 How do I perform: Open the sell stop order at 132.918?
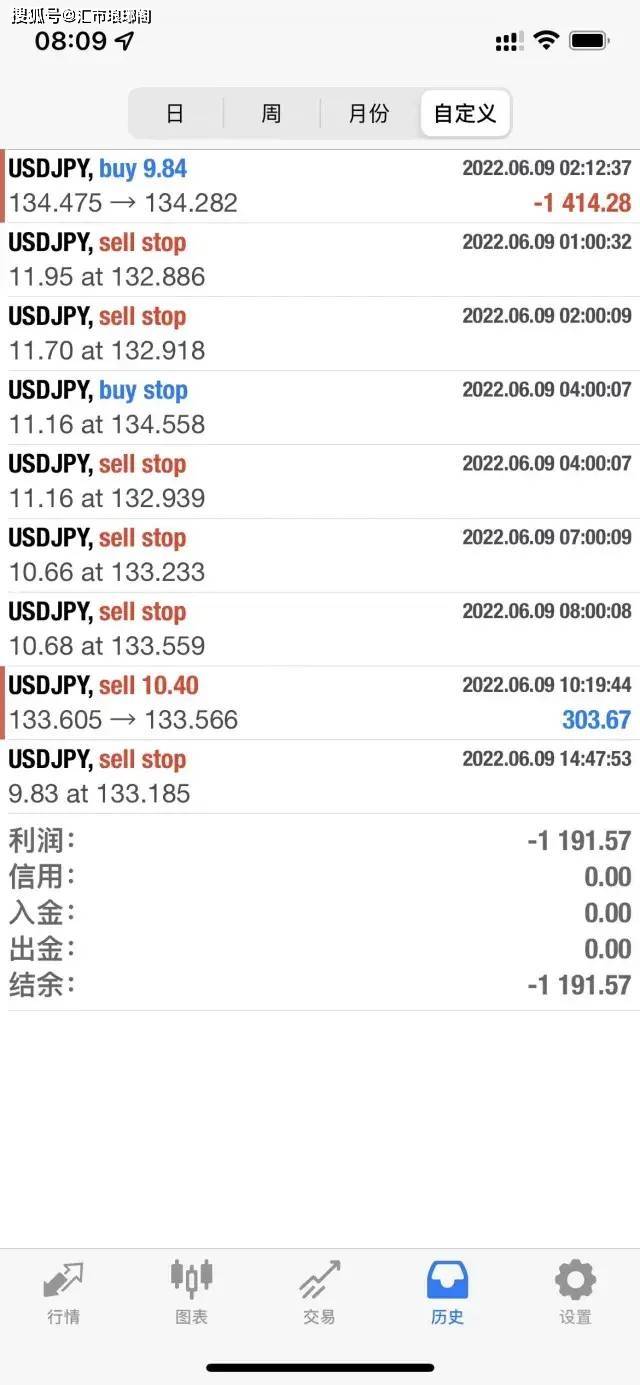pyautogui.click(x=320, y=334)
